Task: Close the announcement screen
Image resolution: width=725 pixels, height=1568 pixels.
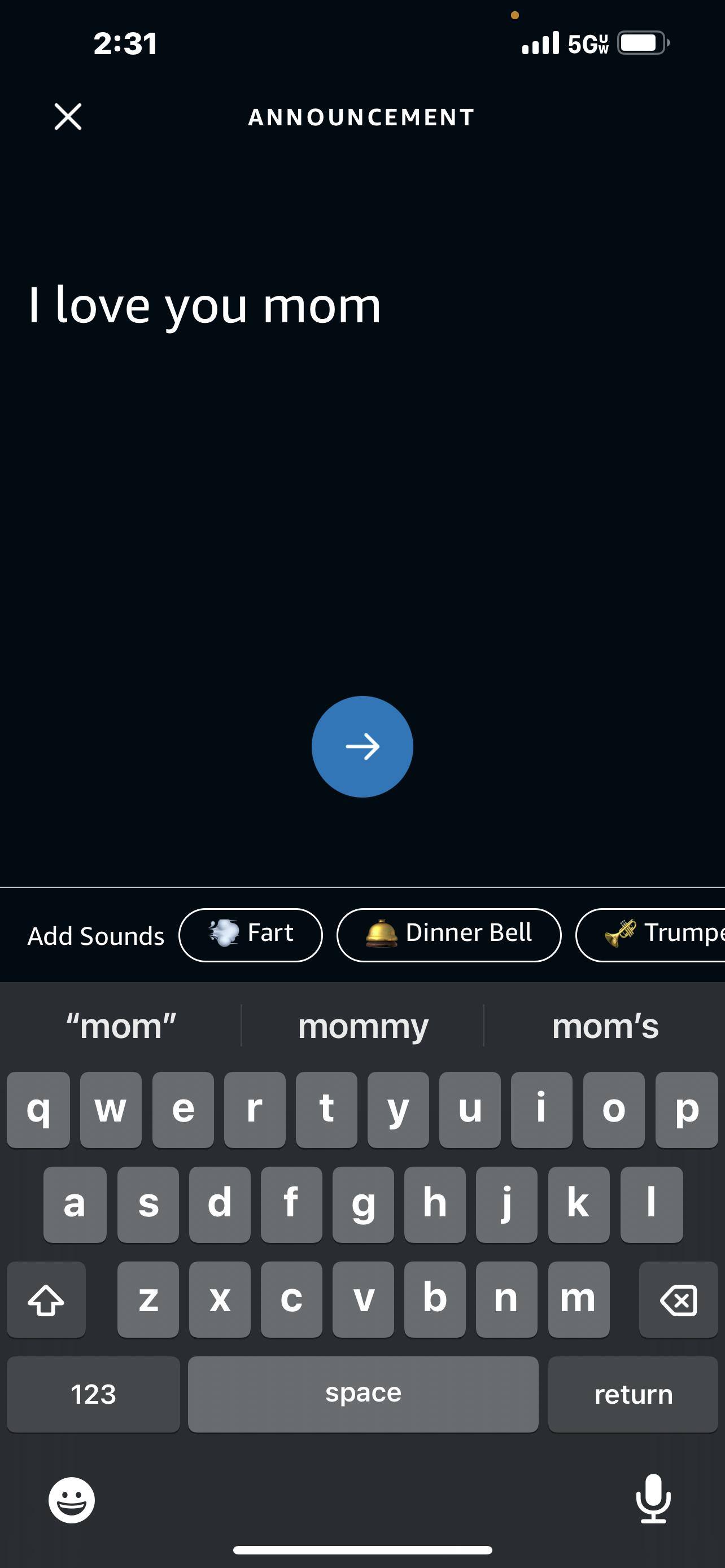Action: coord(68,116)
